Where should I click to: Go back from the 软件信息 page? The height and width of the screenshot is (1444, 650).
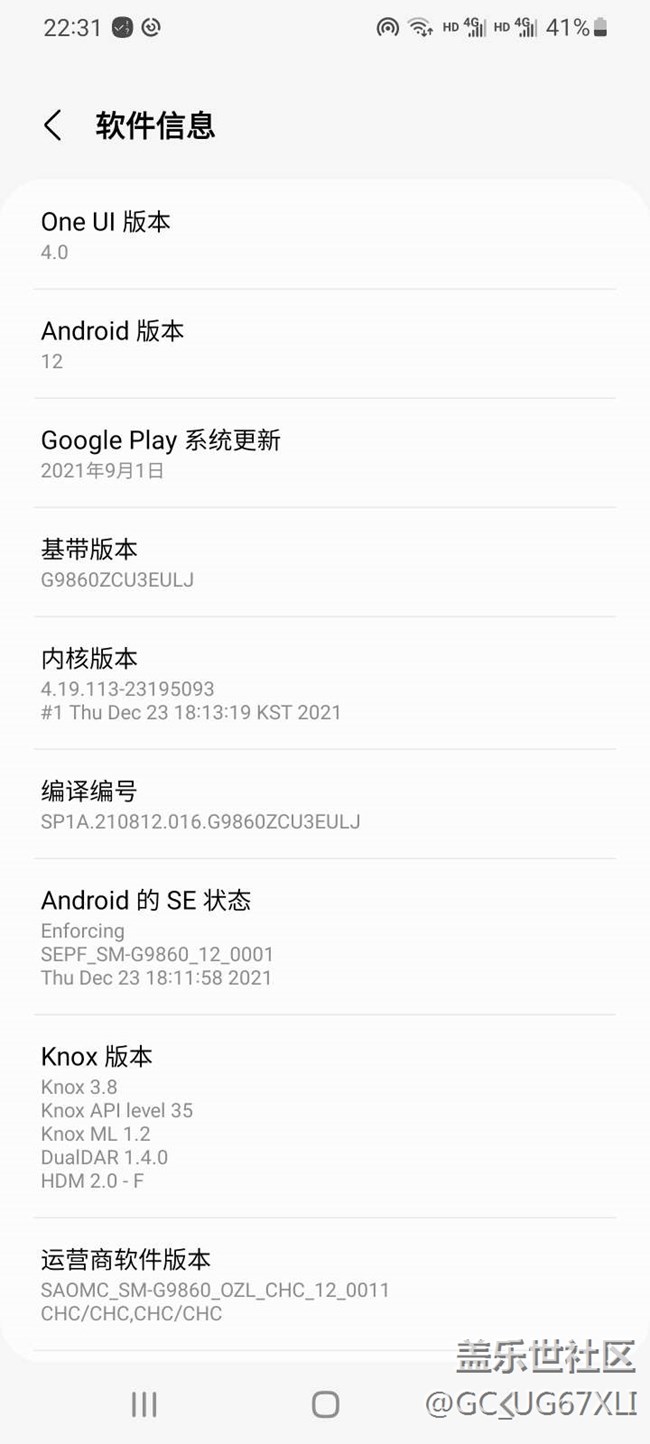(x=53, y=126)
